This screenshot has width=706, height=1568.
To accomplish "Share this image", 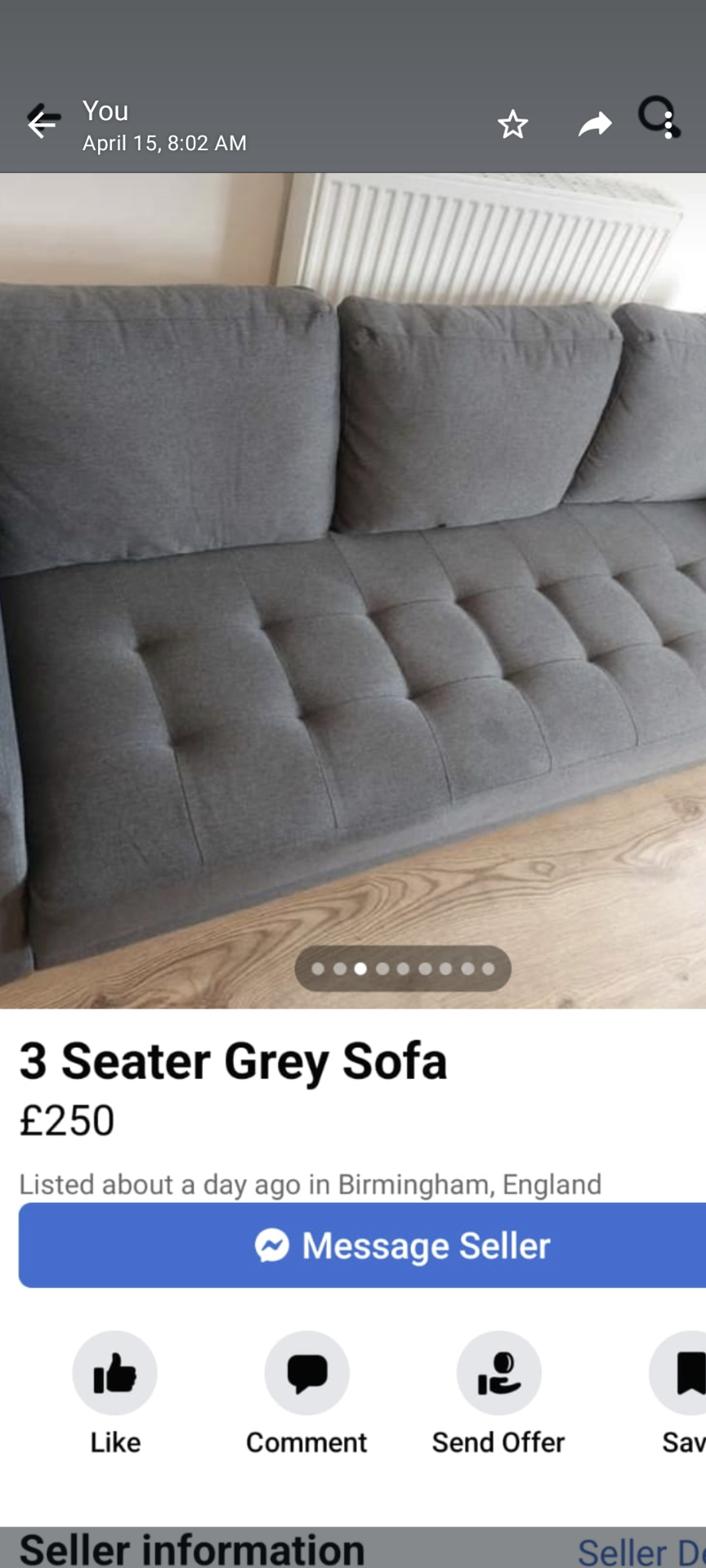I will click(595, 124).
